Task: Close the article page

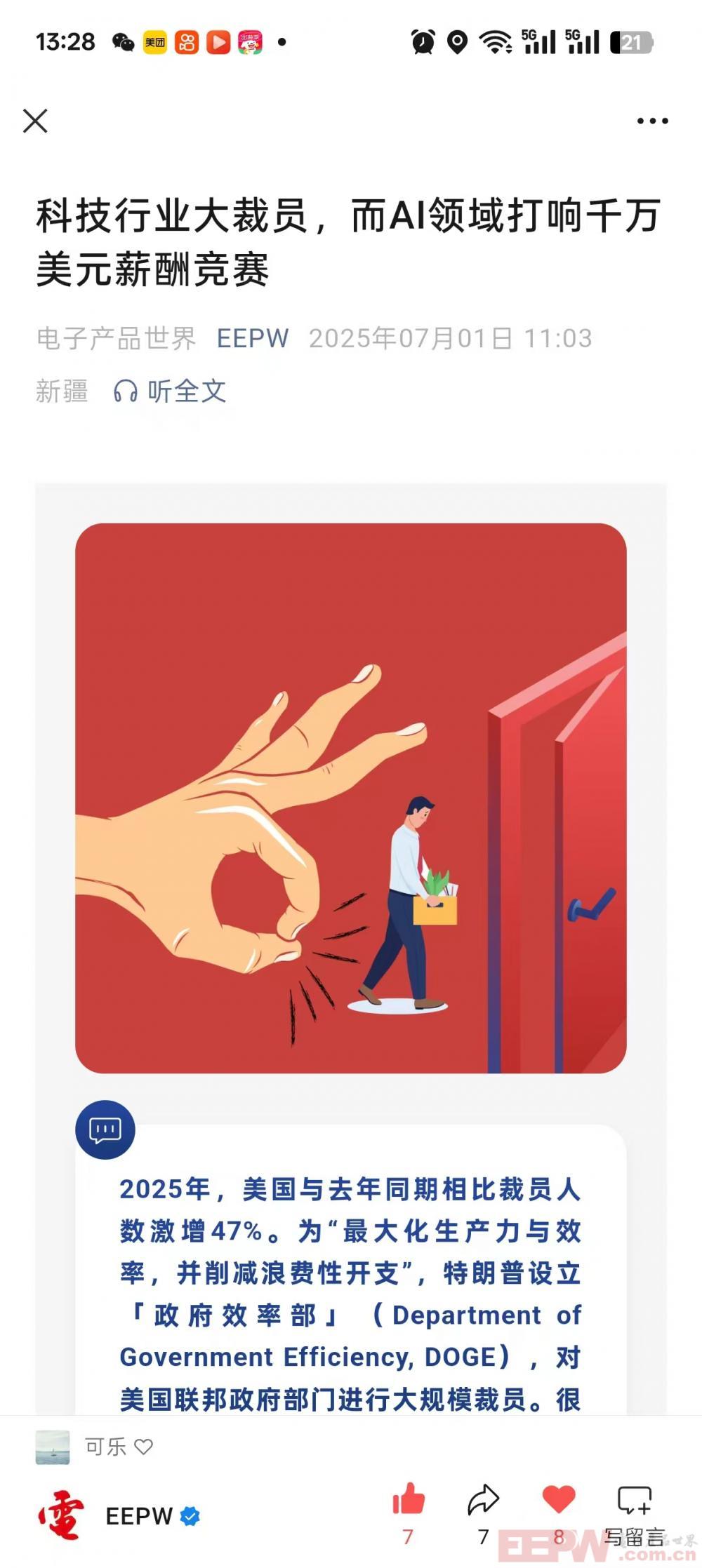Action: pos(35,121)
